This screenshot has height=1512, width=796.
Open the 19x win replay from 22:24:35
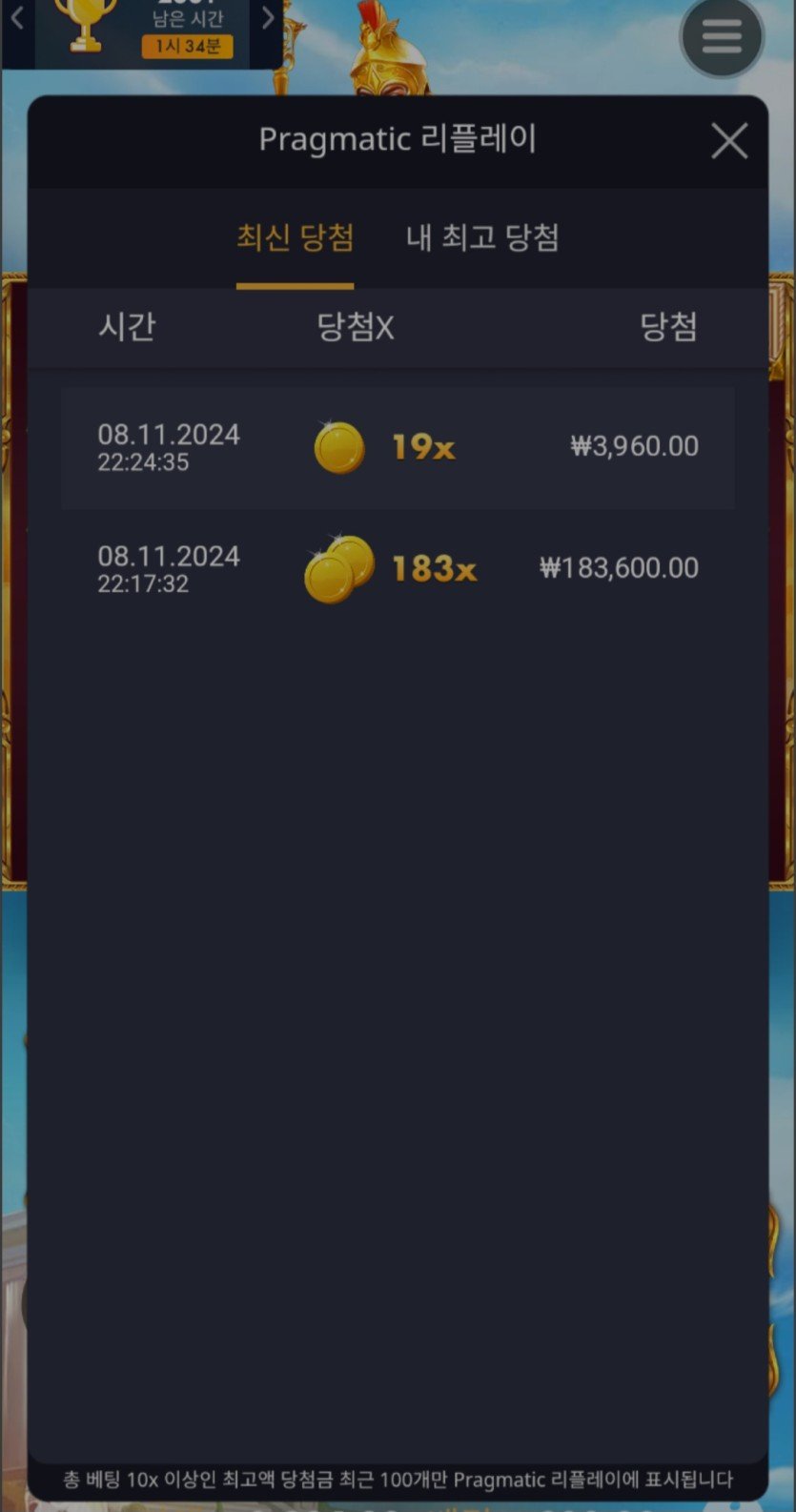click(x=398, y=447)
